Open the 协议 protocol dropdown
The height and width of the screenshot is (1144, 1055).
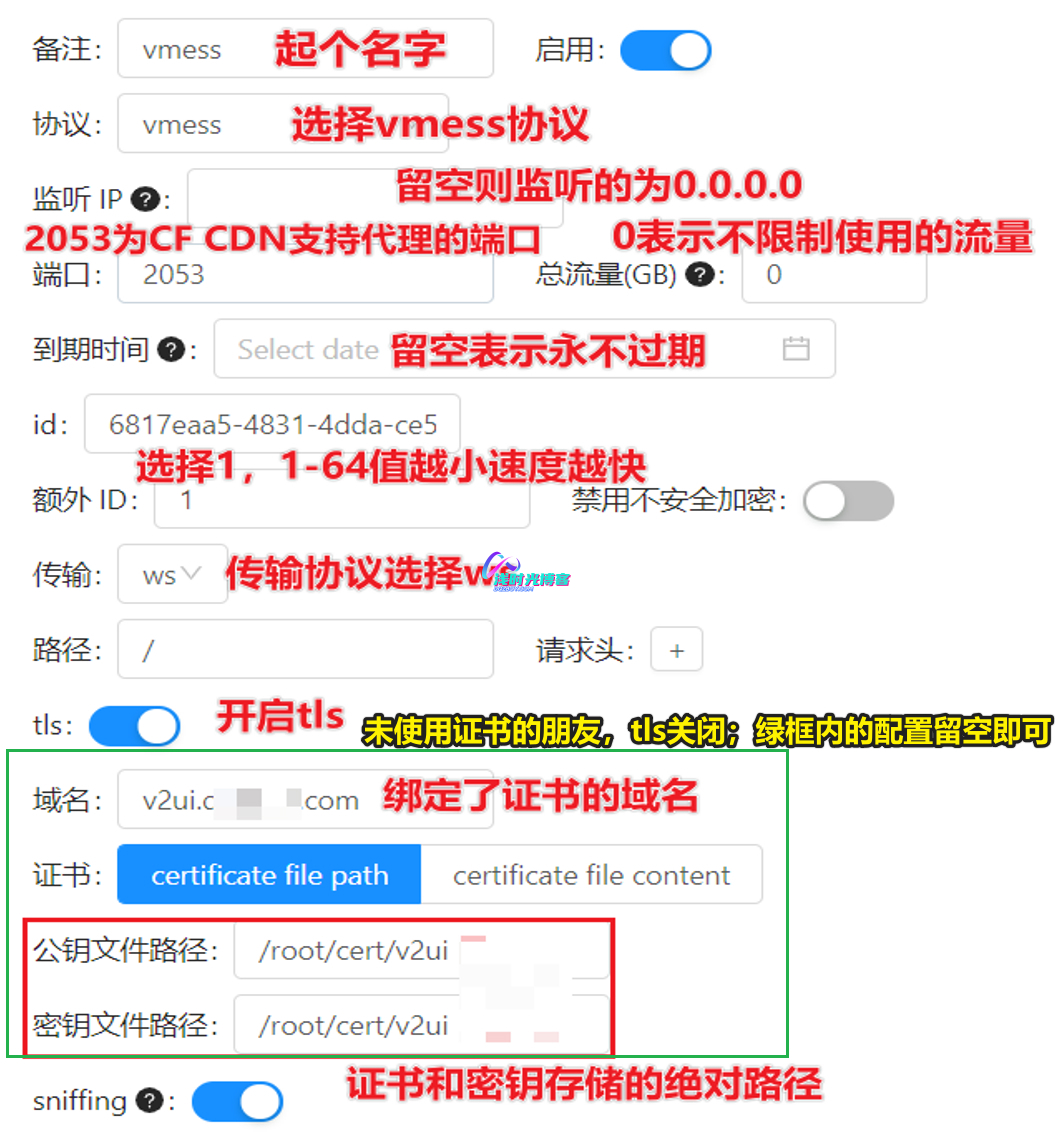click(x=200, y=124)
